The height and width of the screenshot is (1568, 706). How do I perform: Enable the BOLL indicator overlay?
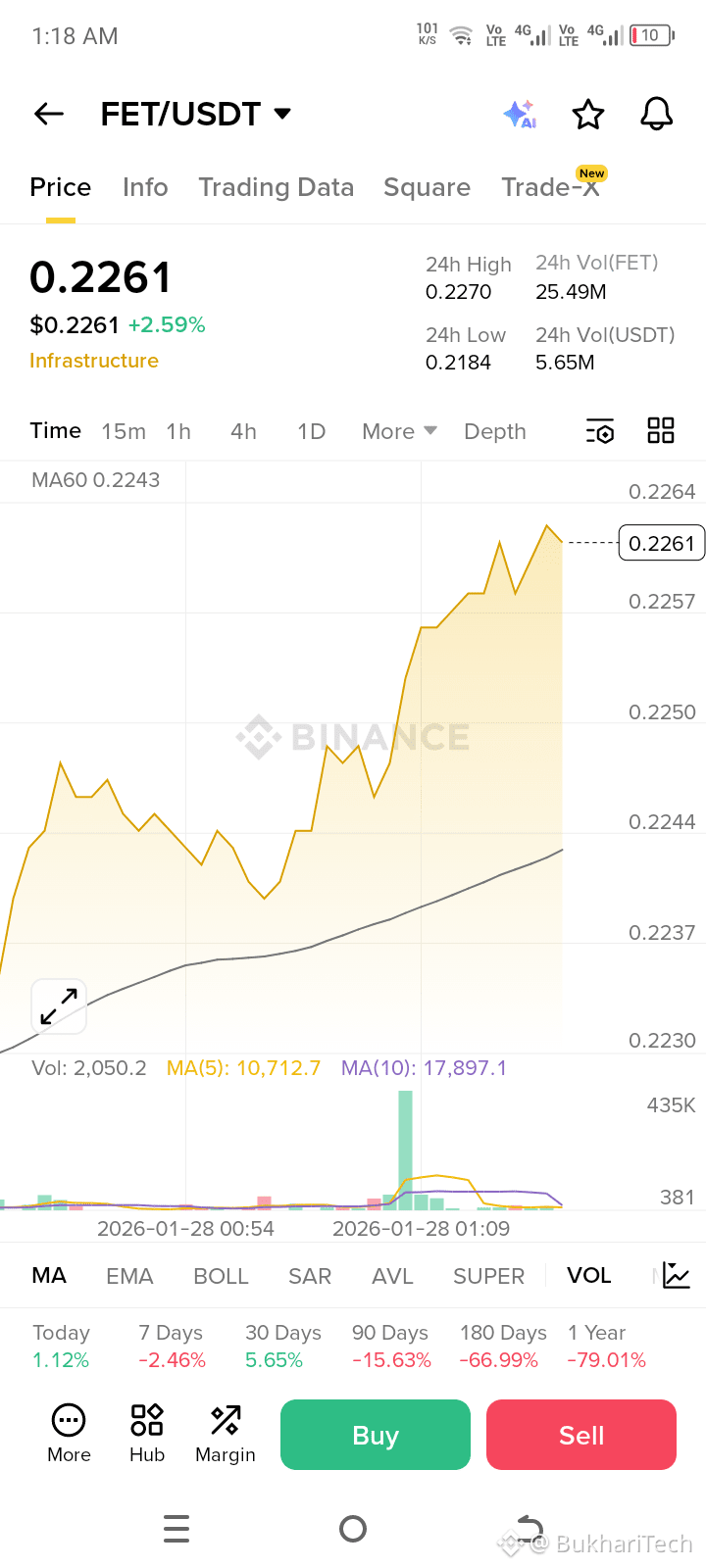click(221, 1275)
